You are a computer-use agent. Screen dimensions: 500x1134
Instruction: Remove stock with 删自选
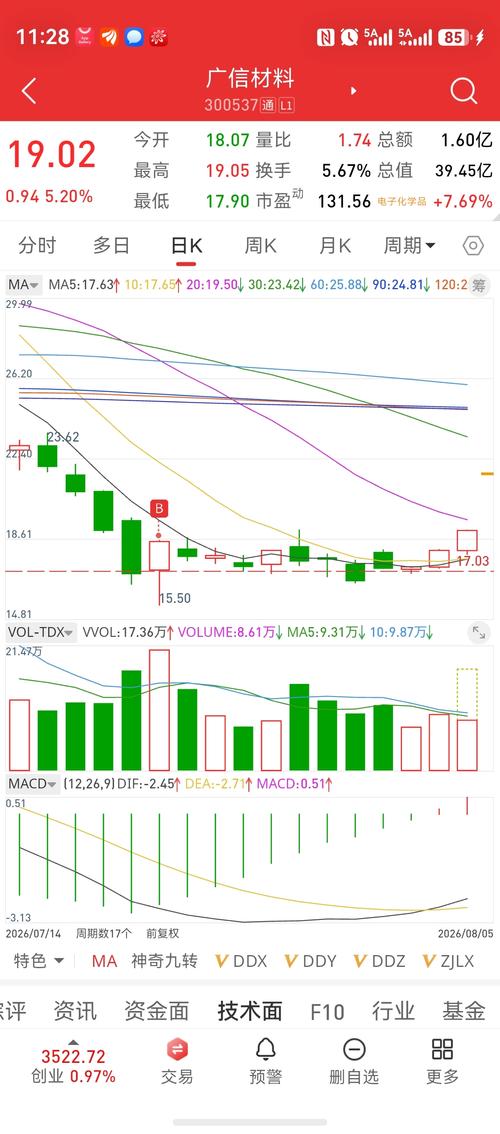pos(354,1061)
